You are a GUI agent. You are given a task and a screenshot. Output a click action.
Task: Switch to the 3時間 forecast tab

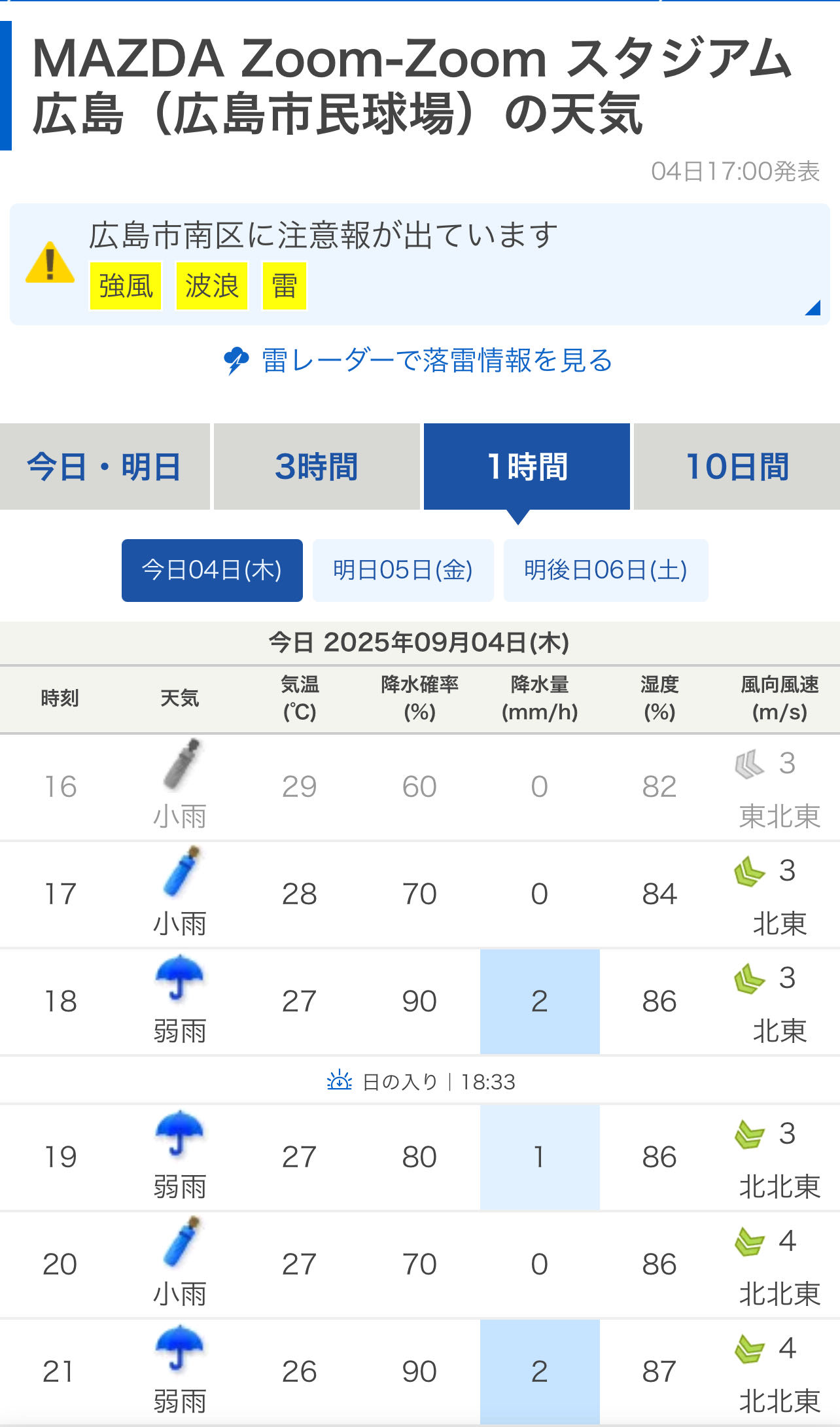(317, 467)
